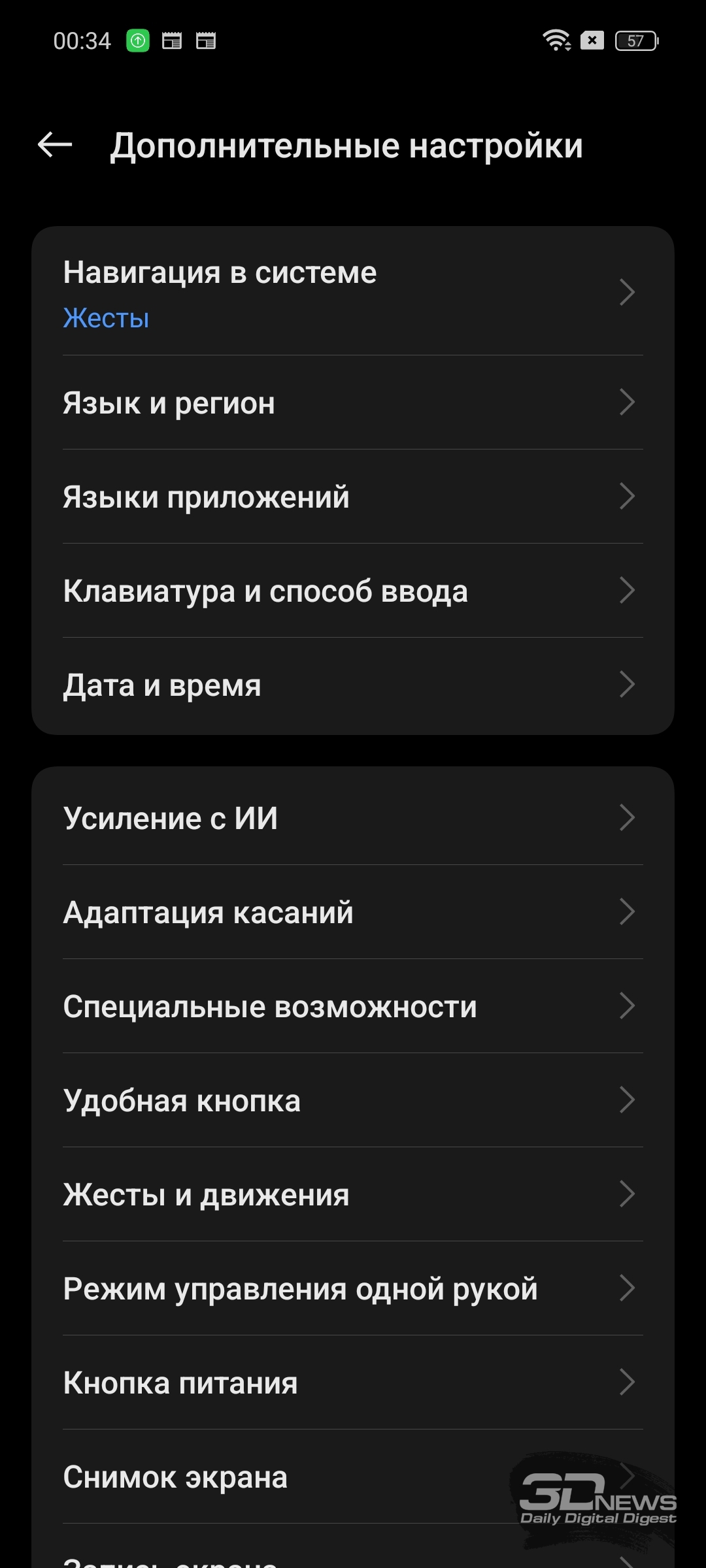Open Язык и регион

353,402
